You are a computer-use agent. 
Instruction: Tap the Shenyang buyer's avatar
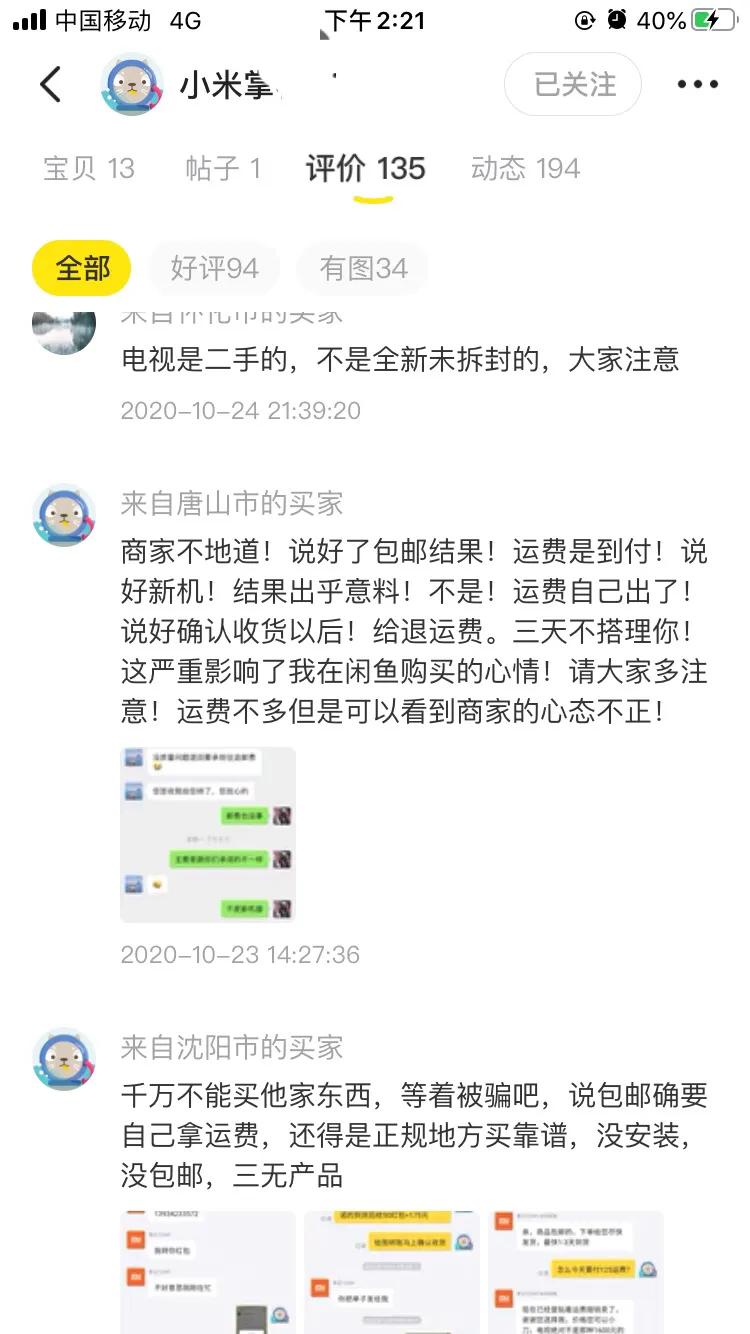[63, 1061]
